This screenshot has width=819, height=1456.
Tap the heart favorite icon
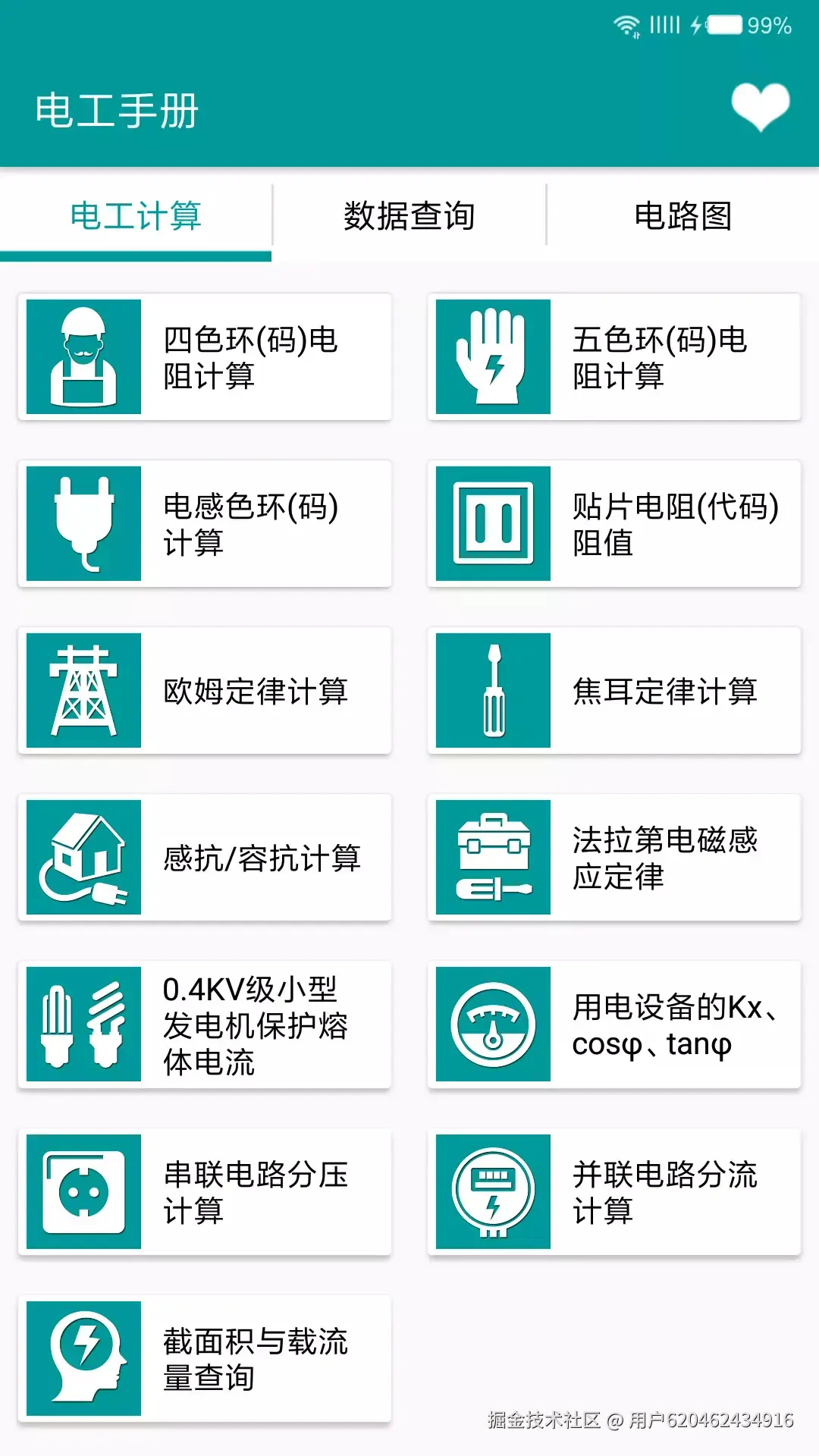pyautogui.click(x=760, y=107)
